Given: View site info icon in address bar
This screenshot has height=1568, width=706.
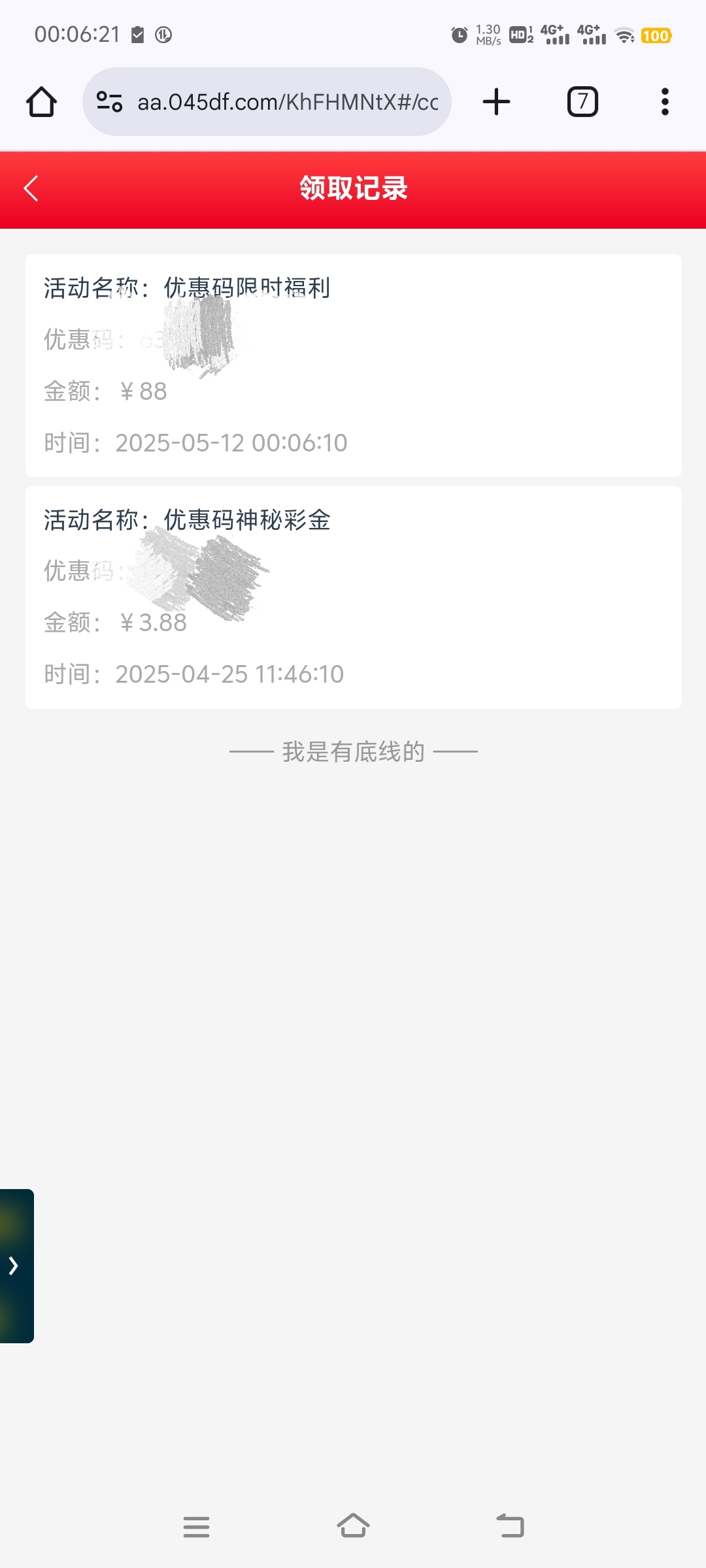Looking at the screenshot, I should click(109, 102).
